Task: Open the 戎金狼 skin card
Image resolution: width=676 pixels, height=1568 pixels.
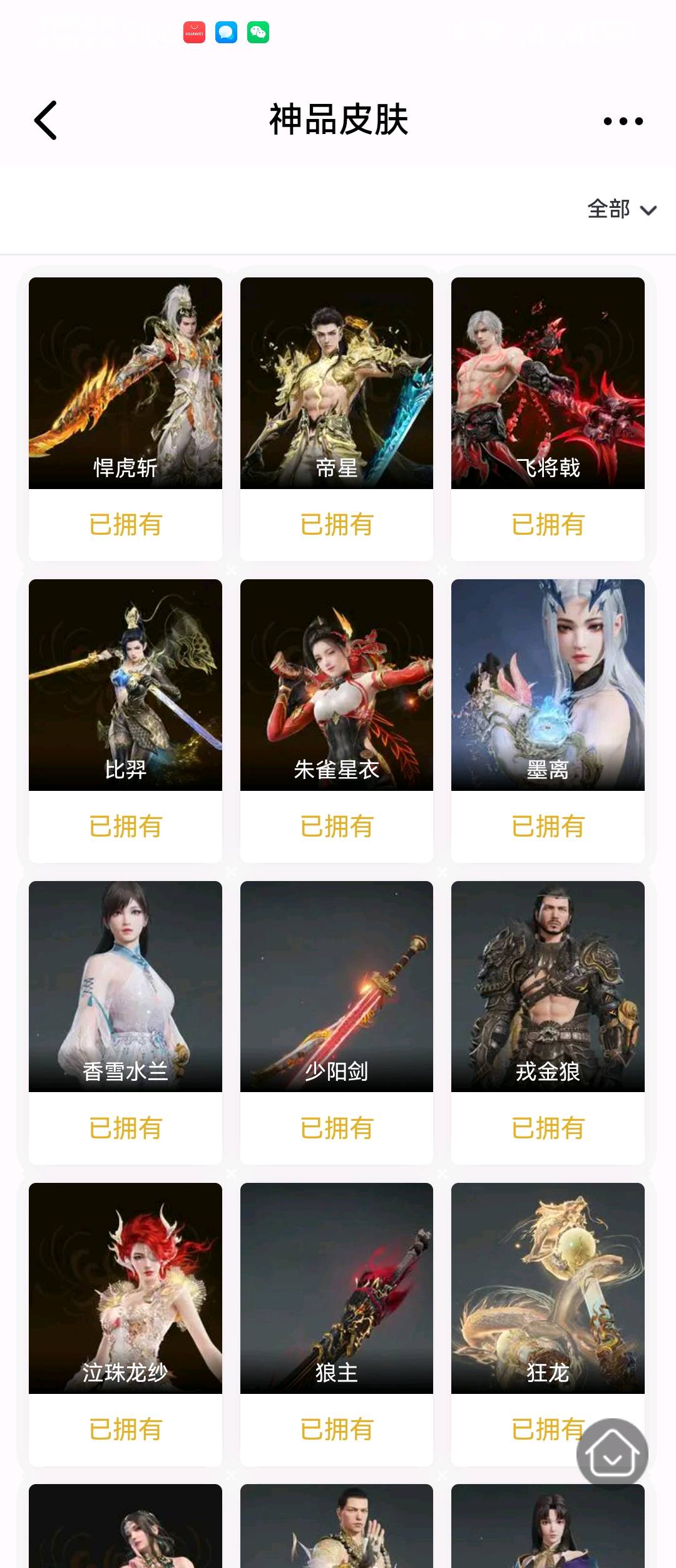Action: tap(548, 987)
